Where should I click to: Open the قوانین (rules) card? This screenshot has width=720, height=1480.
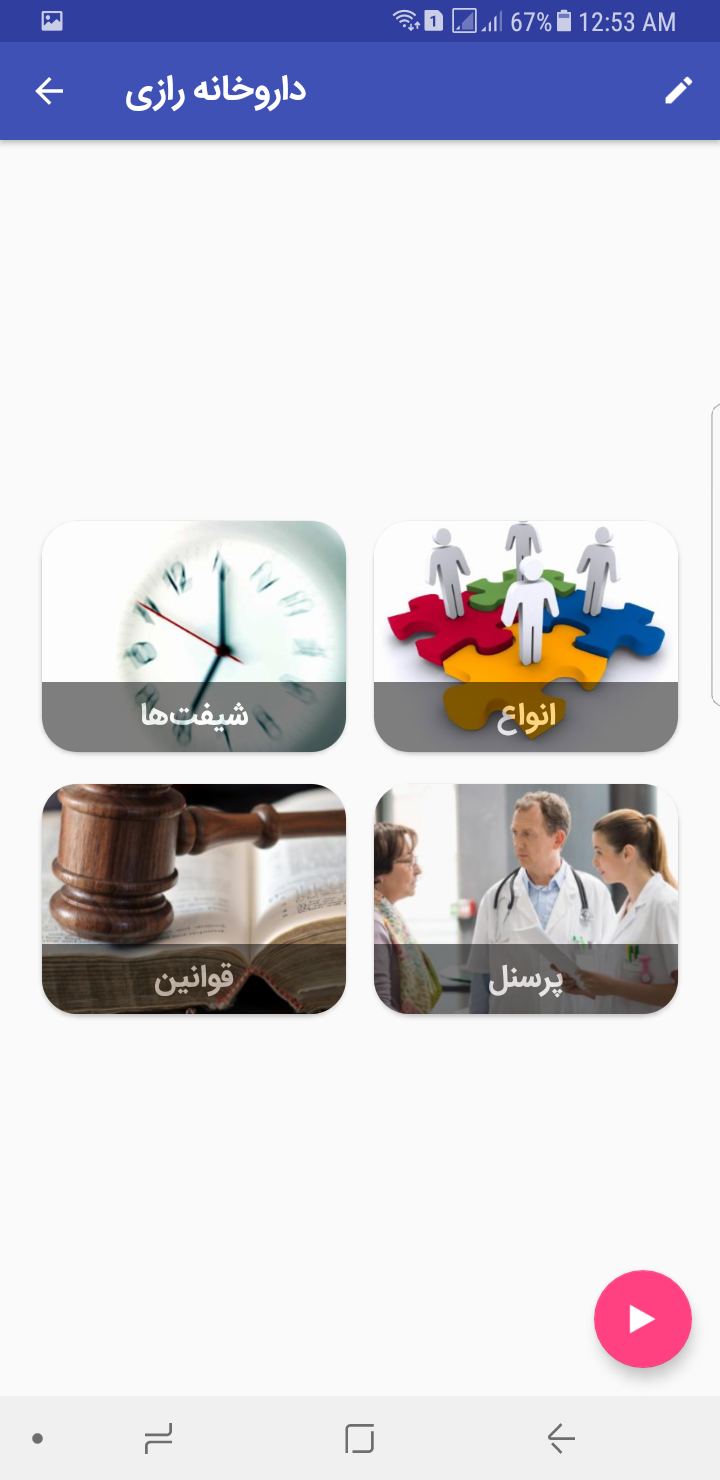click(194, 899)
